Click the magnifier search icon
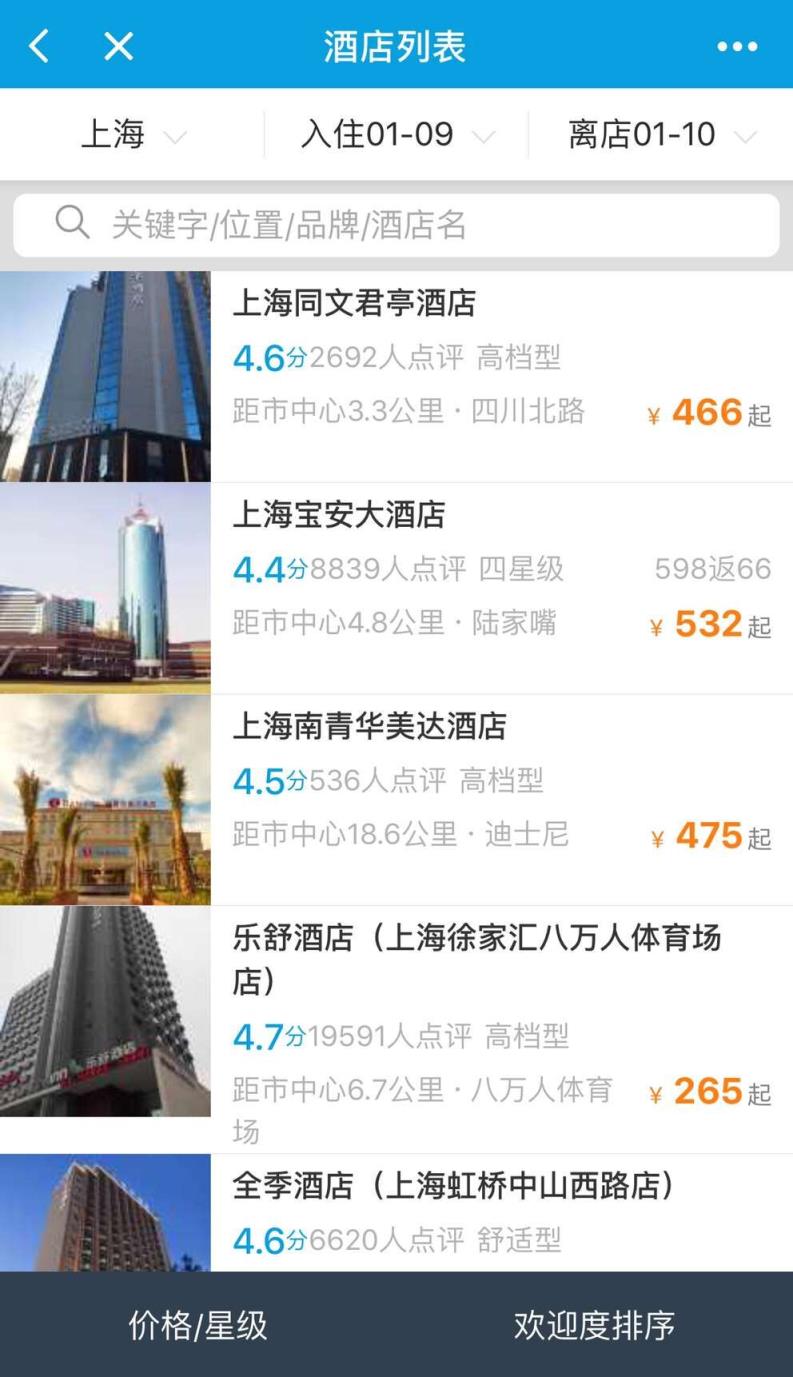This screenshot has height=1377, width=793. tap(71, 222)
